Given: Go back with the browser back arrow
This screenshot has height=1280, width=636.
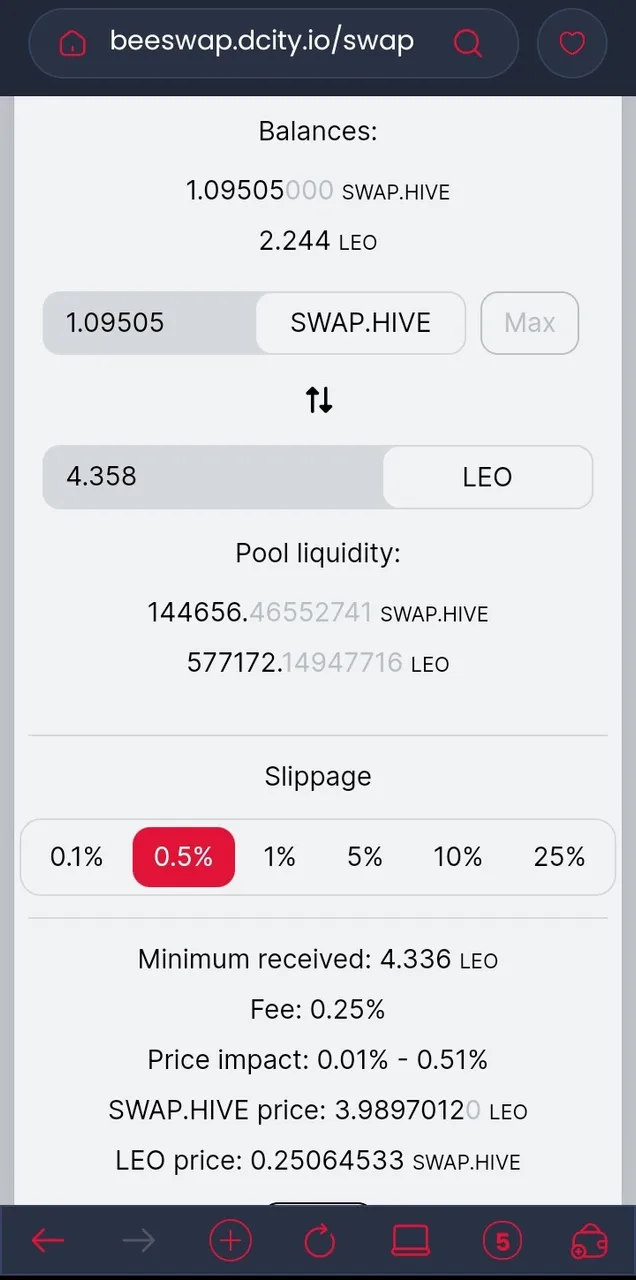Looking at the screenshot, I should [x=47, y=1241].
